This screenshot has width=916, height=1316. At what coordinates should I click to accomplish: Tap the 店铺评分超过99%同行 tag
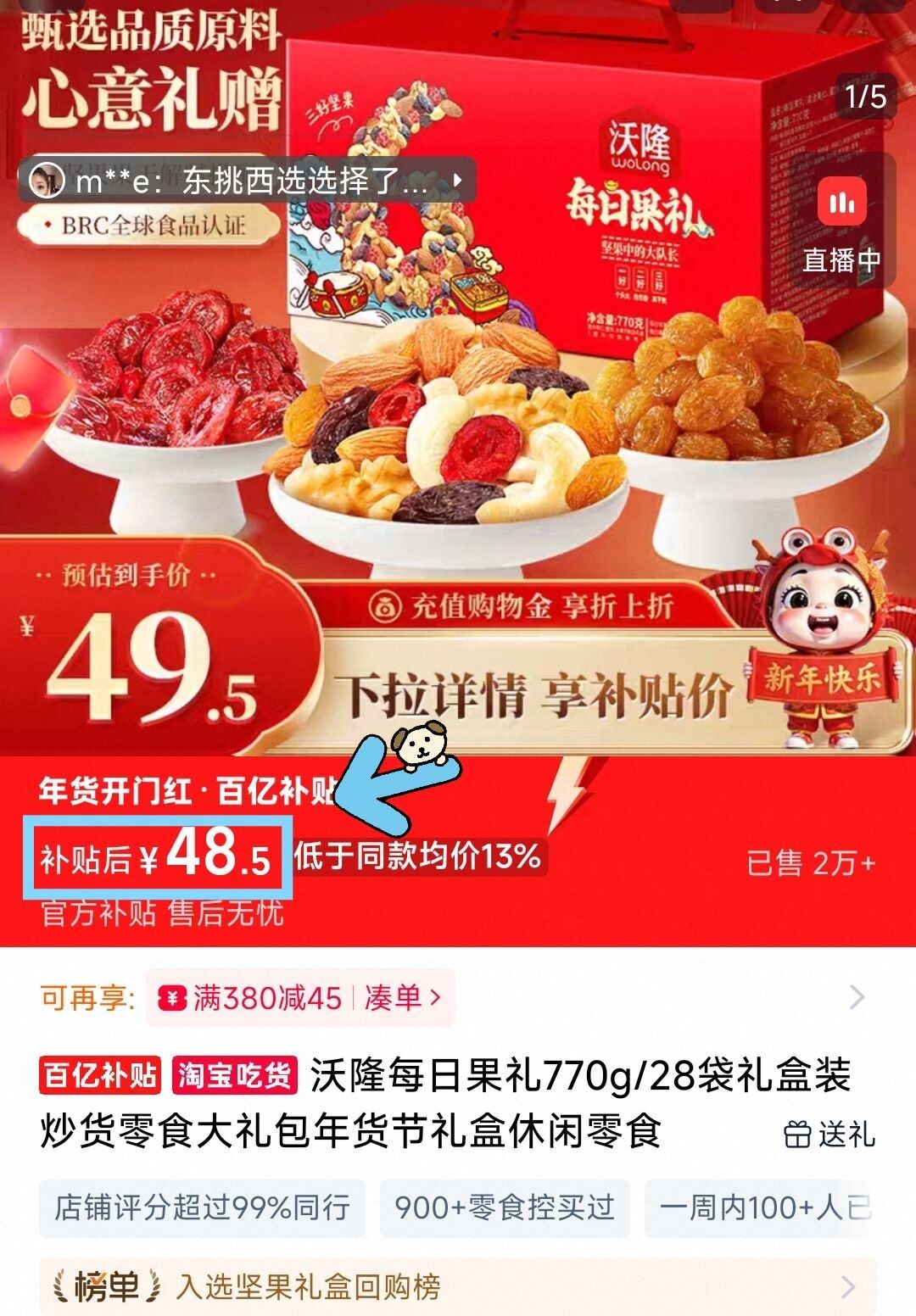(202, 1207)
